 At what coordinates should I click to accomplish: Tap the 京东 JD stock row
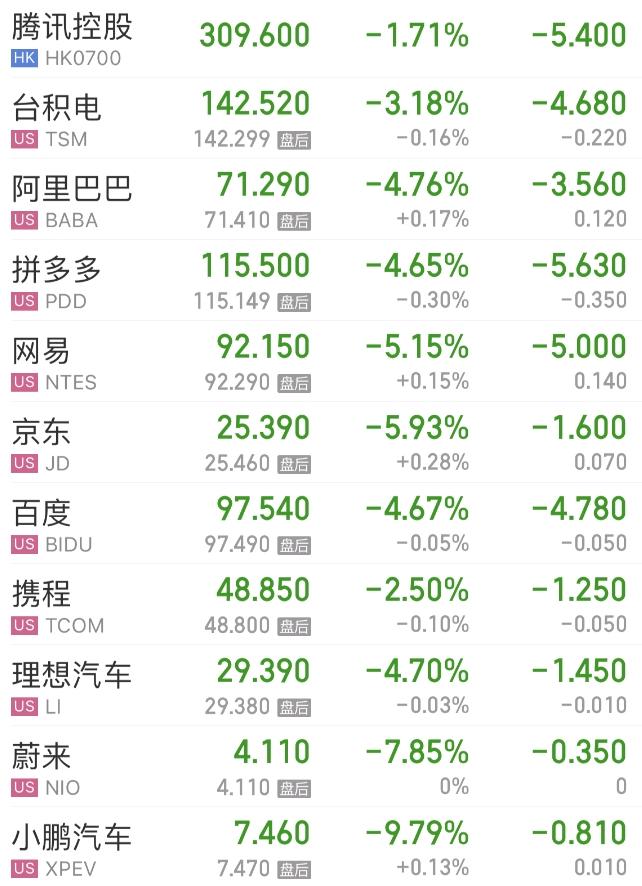320,443
